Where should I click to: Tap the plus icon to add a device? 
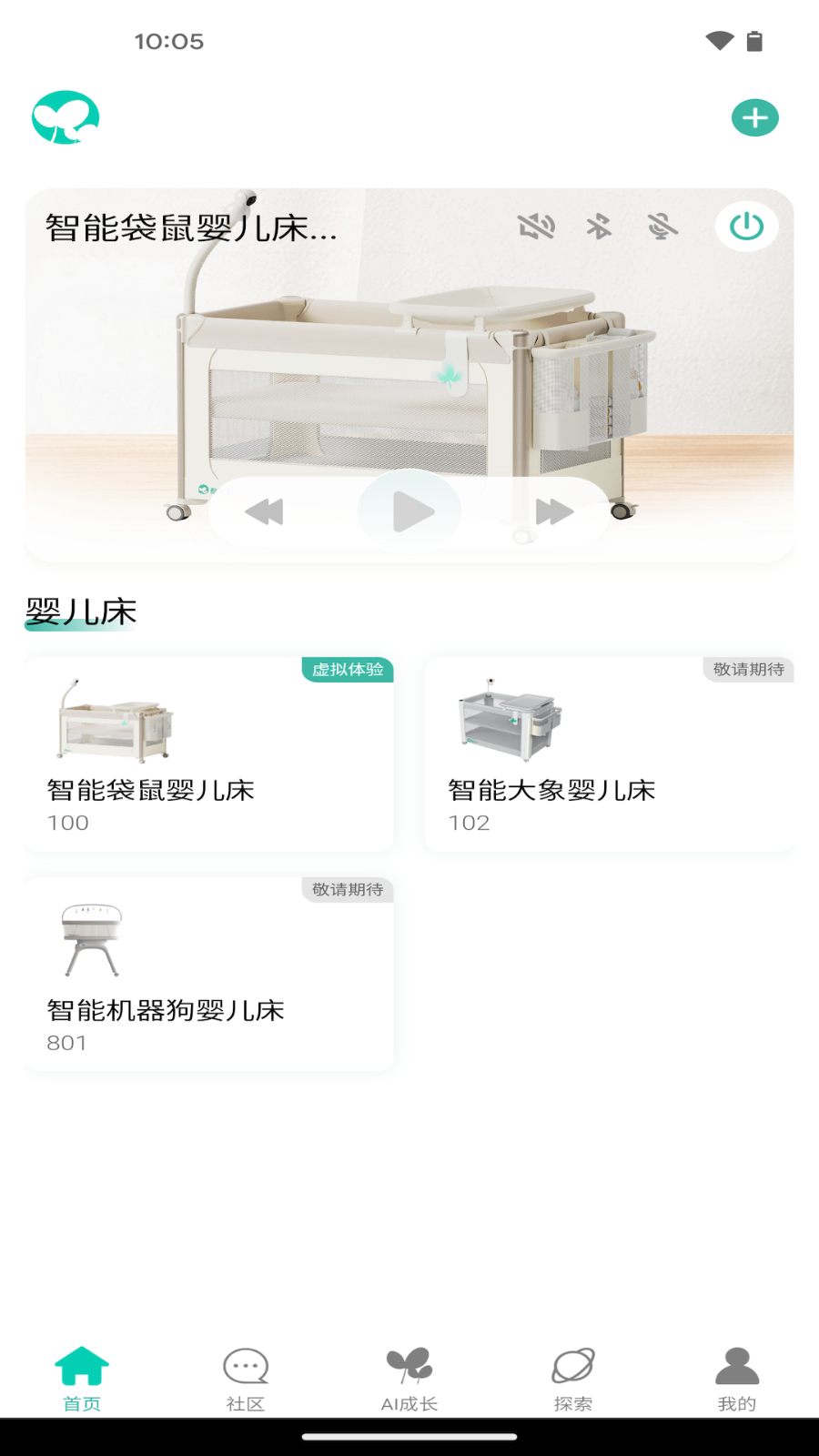tap(753, 116)
